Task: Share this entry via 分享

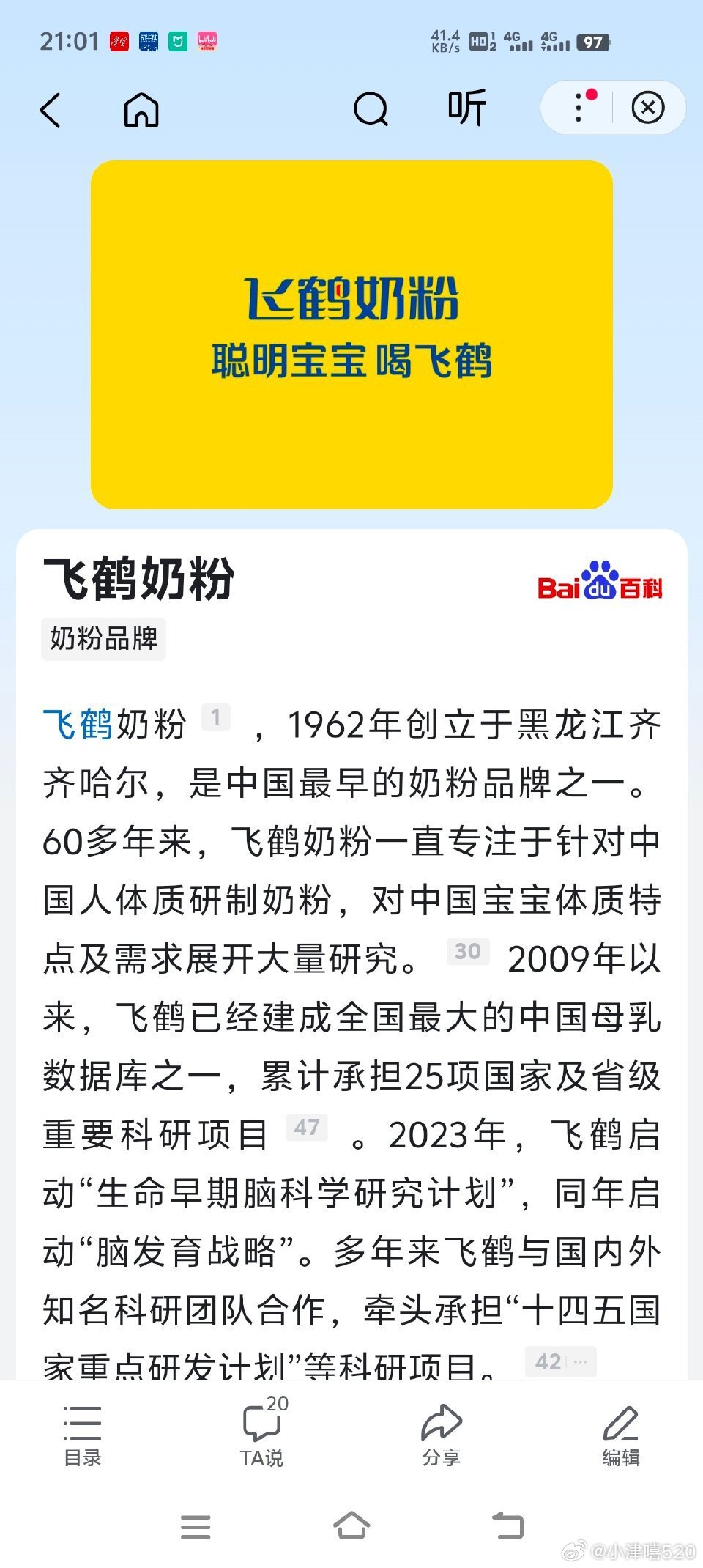Action: click(x=442, y=1435)
